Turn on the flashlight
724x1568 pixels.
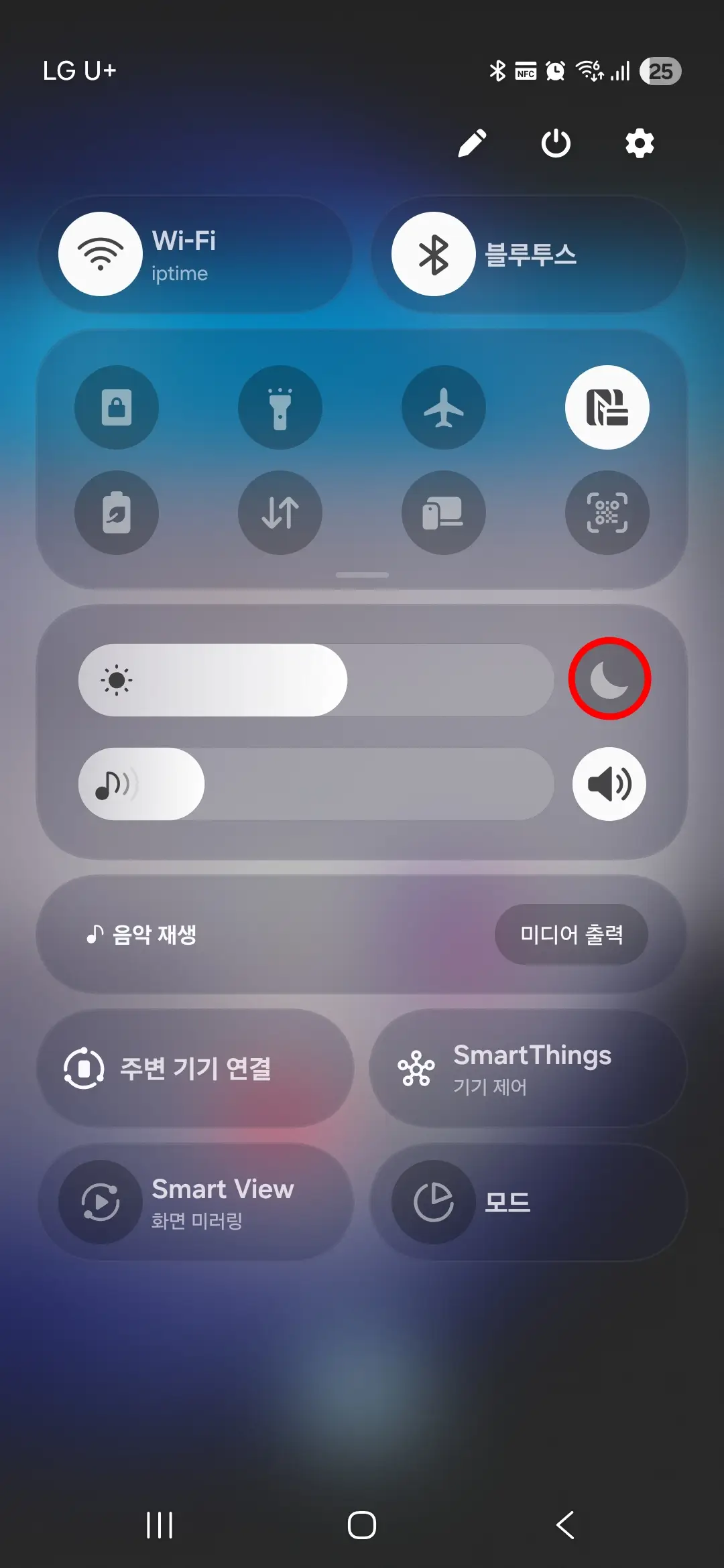tap(280, 408)
